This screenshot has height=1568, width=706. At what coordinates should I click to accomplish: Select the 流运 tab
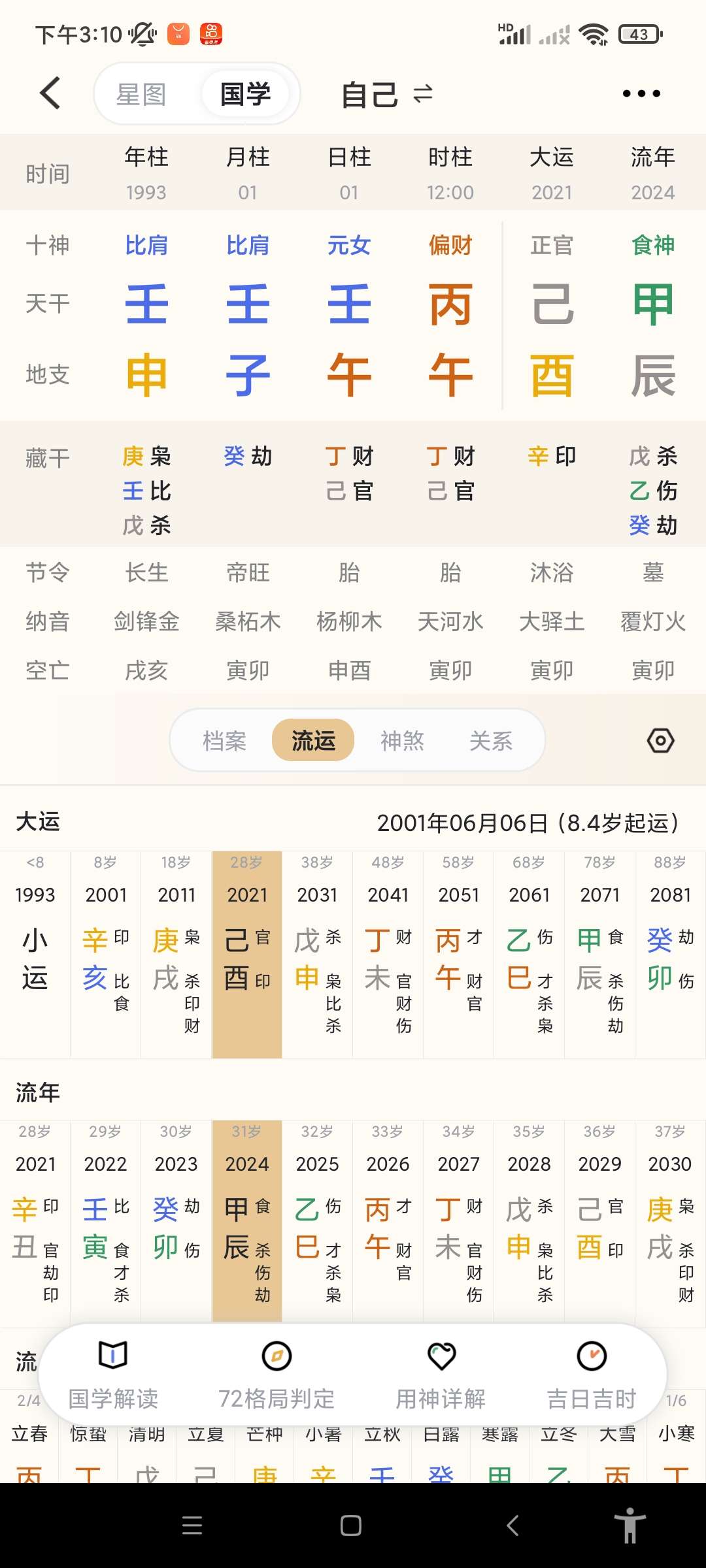(x=313, y=741)
